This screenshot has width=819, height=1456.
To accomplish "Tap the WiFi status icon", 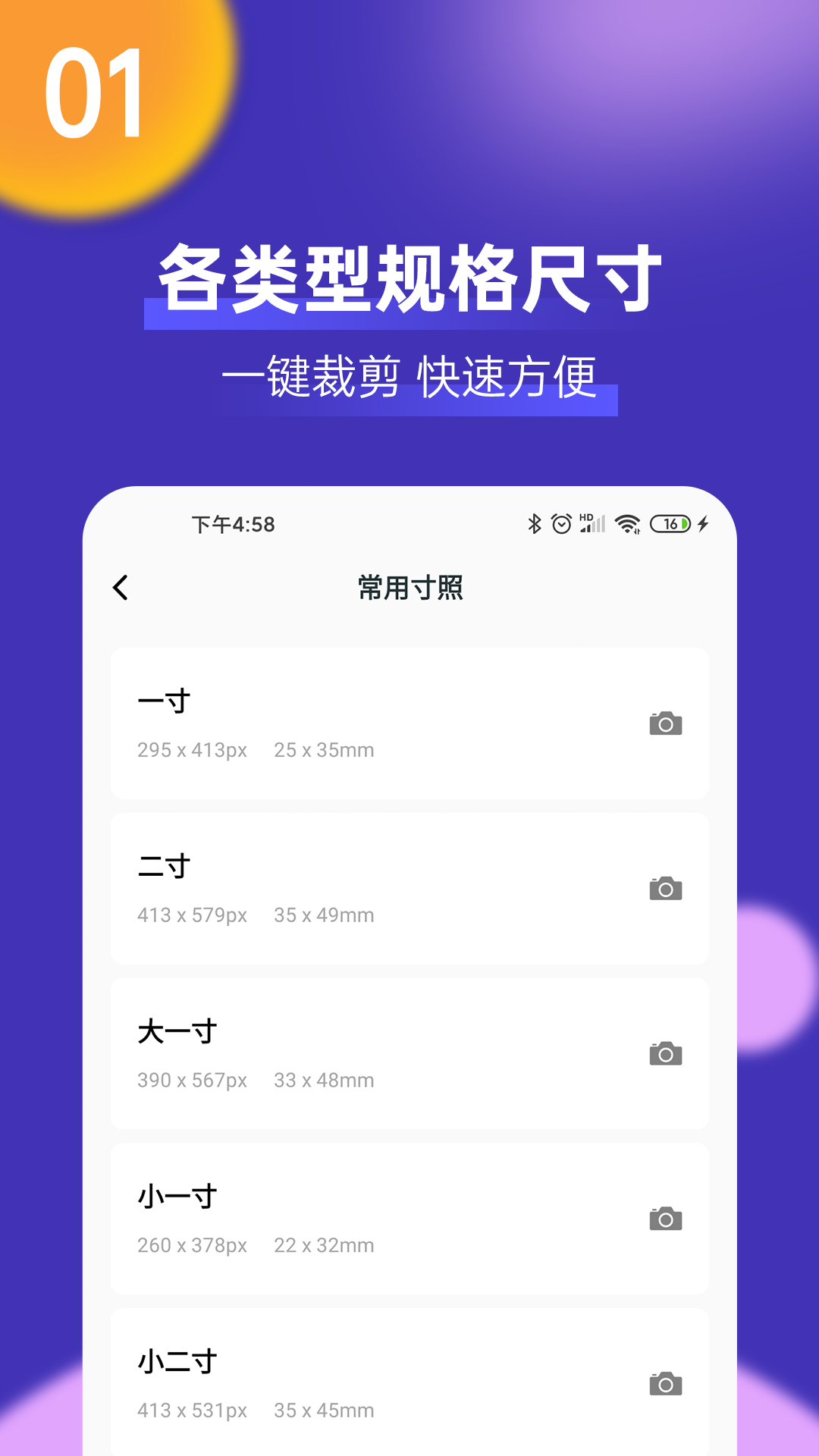I will pyautogui.click(x=626, y=523).
